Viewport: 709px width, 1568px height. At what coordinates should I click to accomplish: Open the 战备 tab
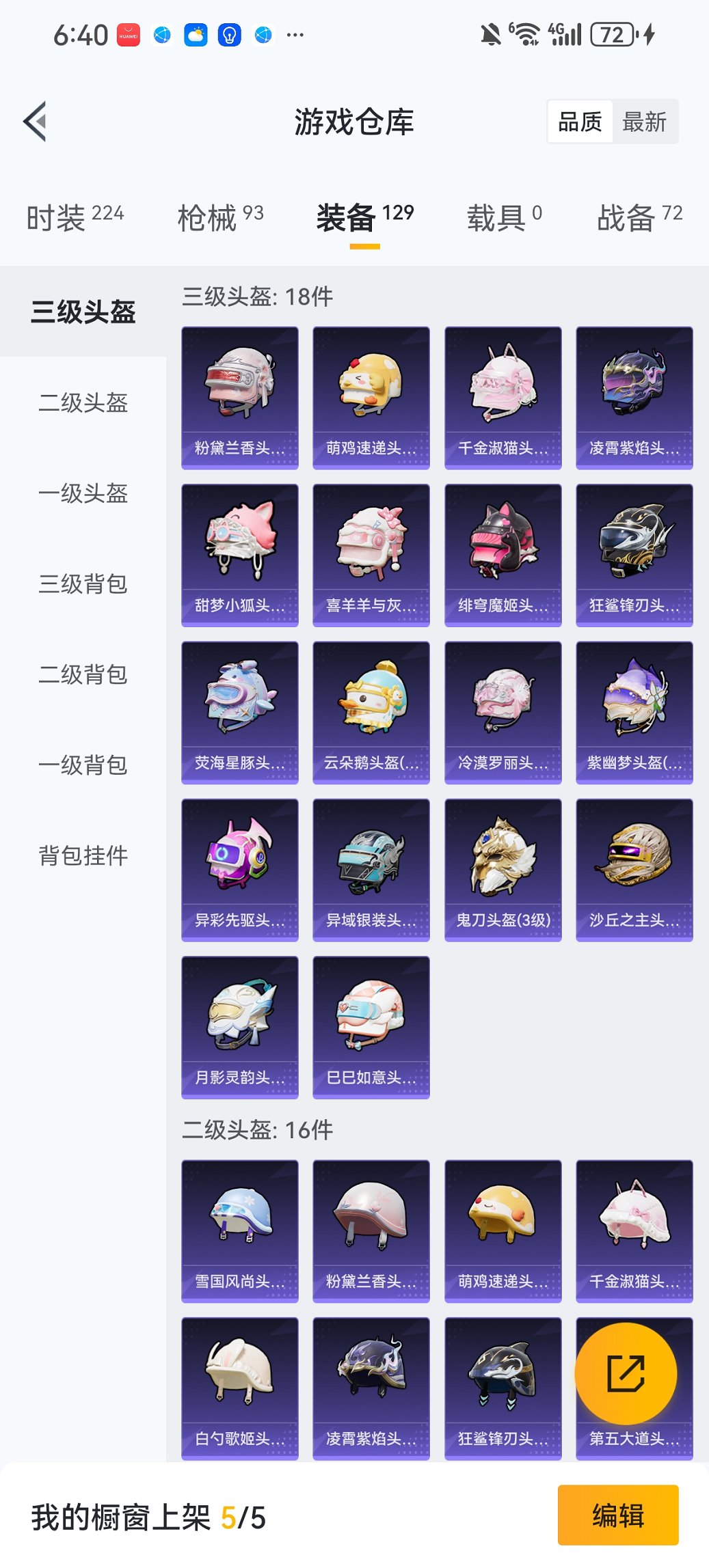(639, 217)
